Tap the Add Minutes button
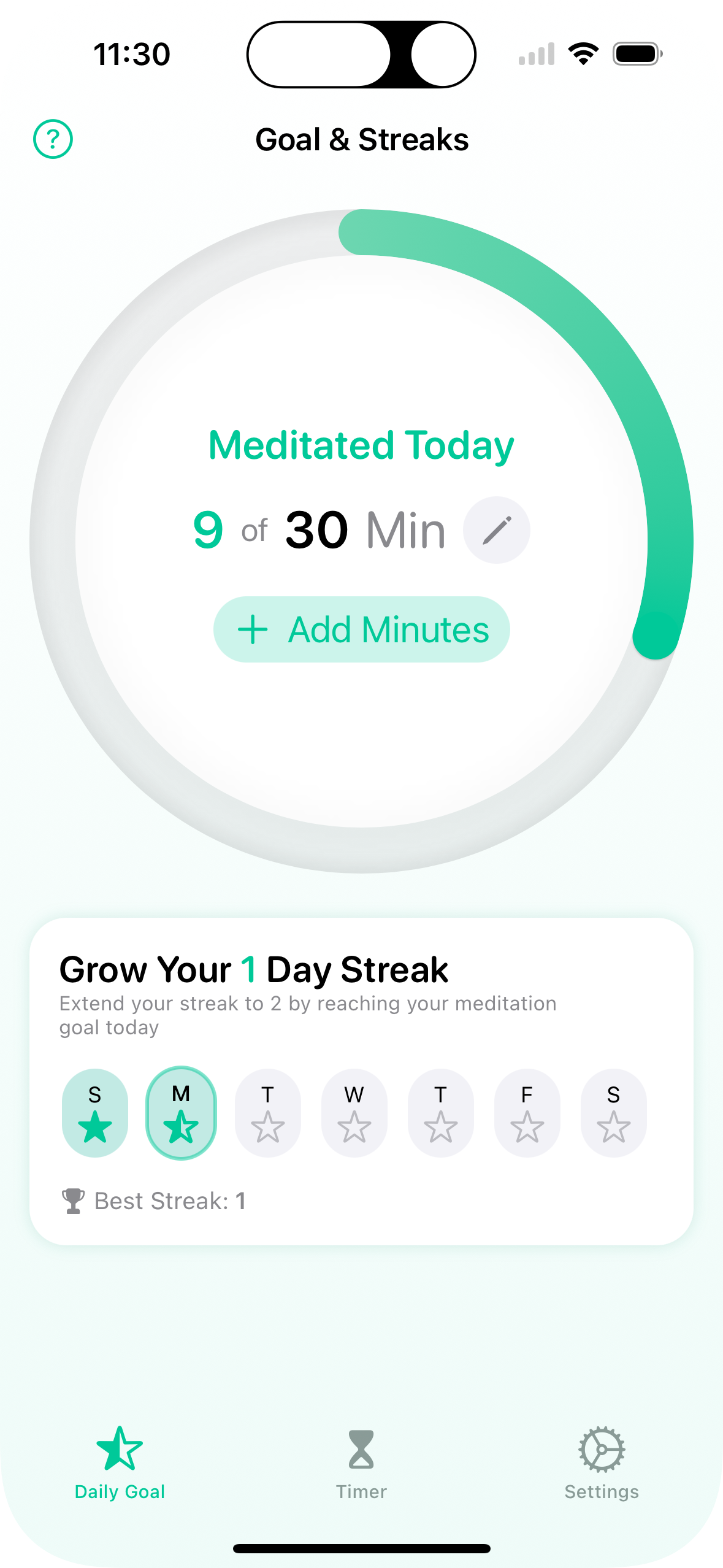The image size is (723, 1568). pos(362,629)
